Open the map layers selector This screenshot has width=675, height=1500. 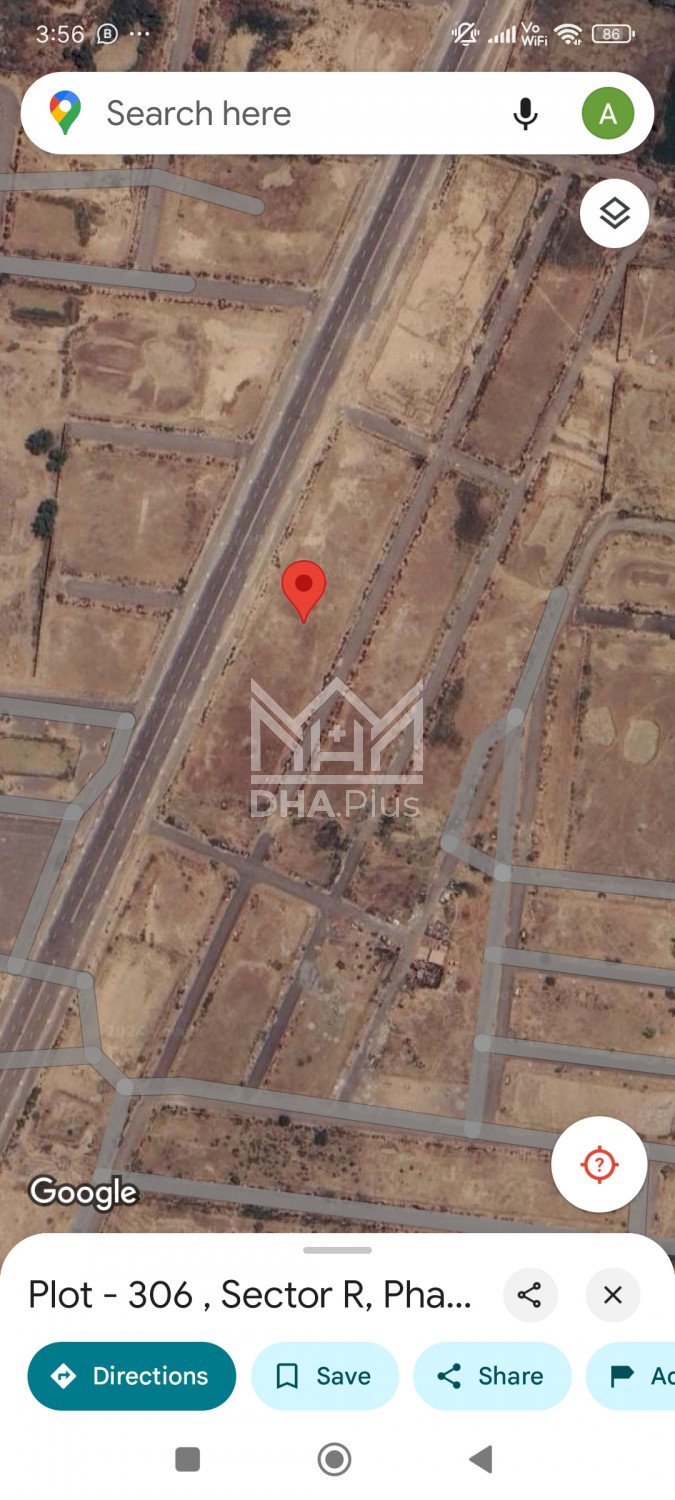(x=614, y=212)
